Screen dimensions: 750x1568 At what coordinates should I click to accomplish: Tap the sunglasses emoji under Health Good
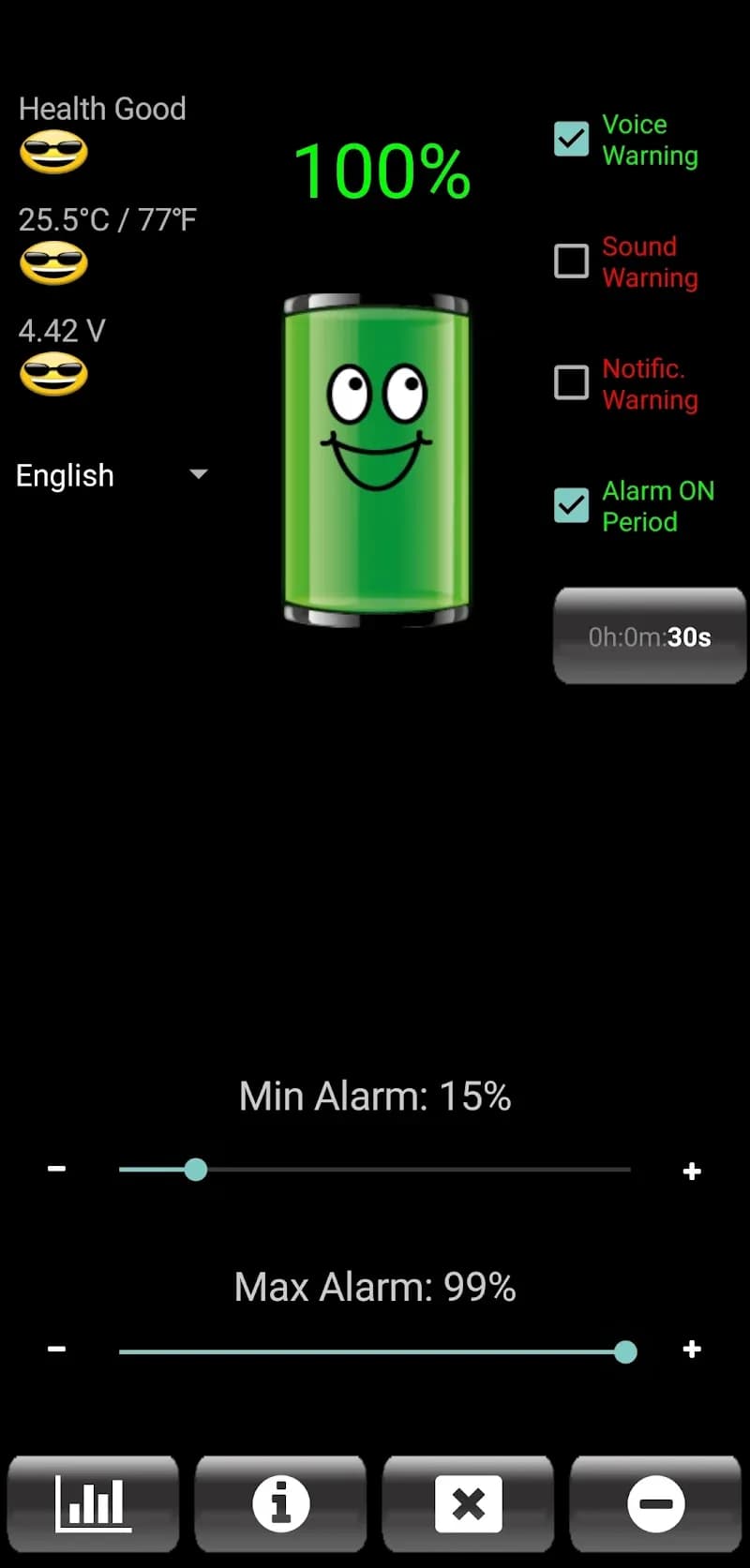coord(53,151)
